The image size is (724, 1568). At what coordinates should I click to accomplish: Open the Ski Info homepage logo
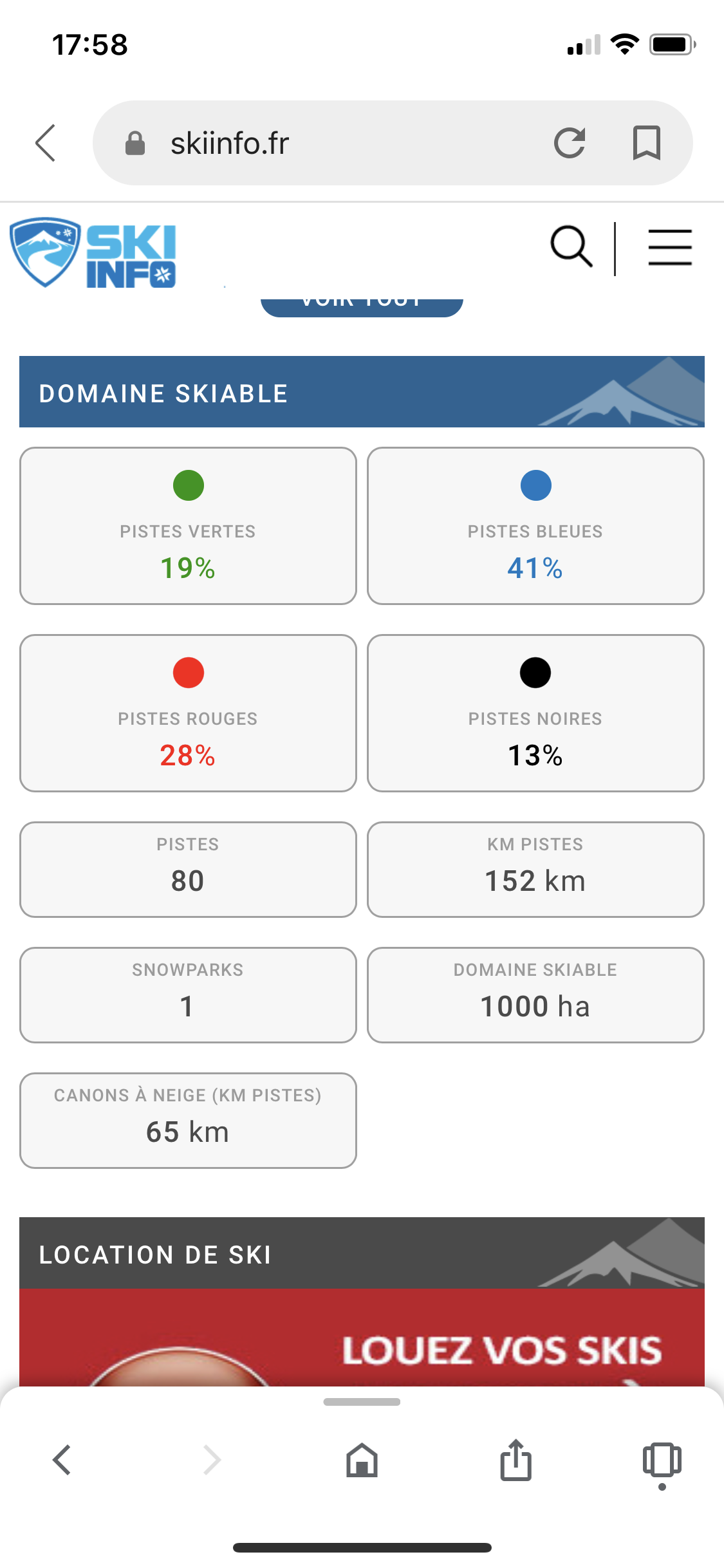click(x=93, y=252)
